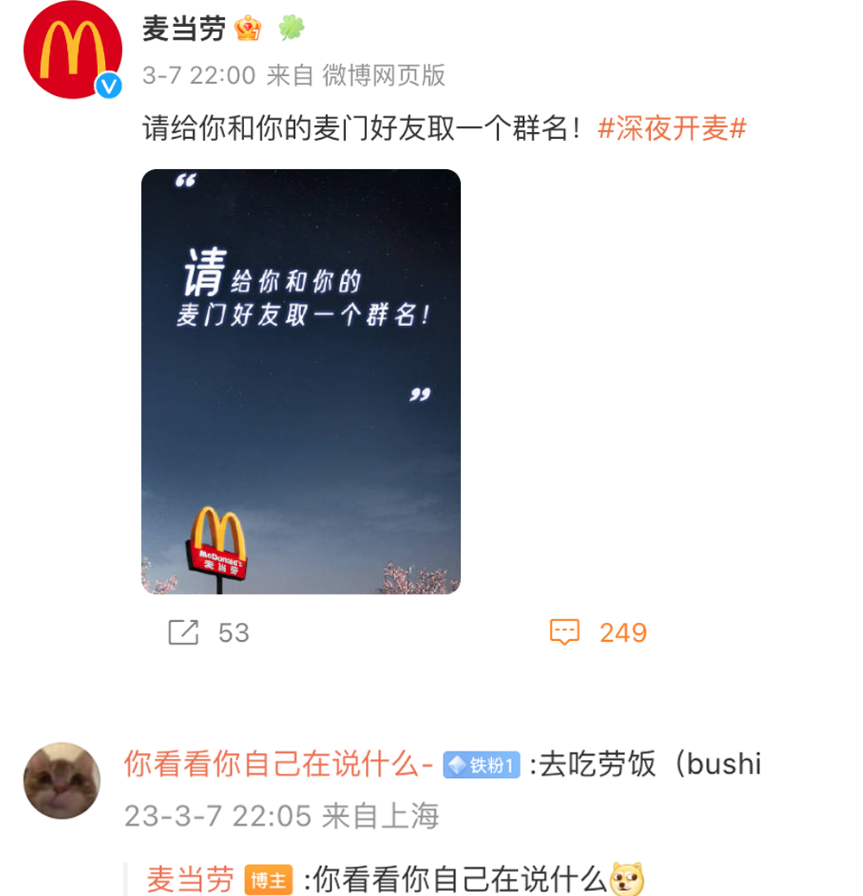Click the comment count 249
Image resolution: width=863 pixels, height=896 pixels.
[625, 631]
